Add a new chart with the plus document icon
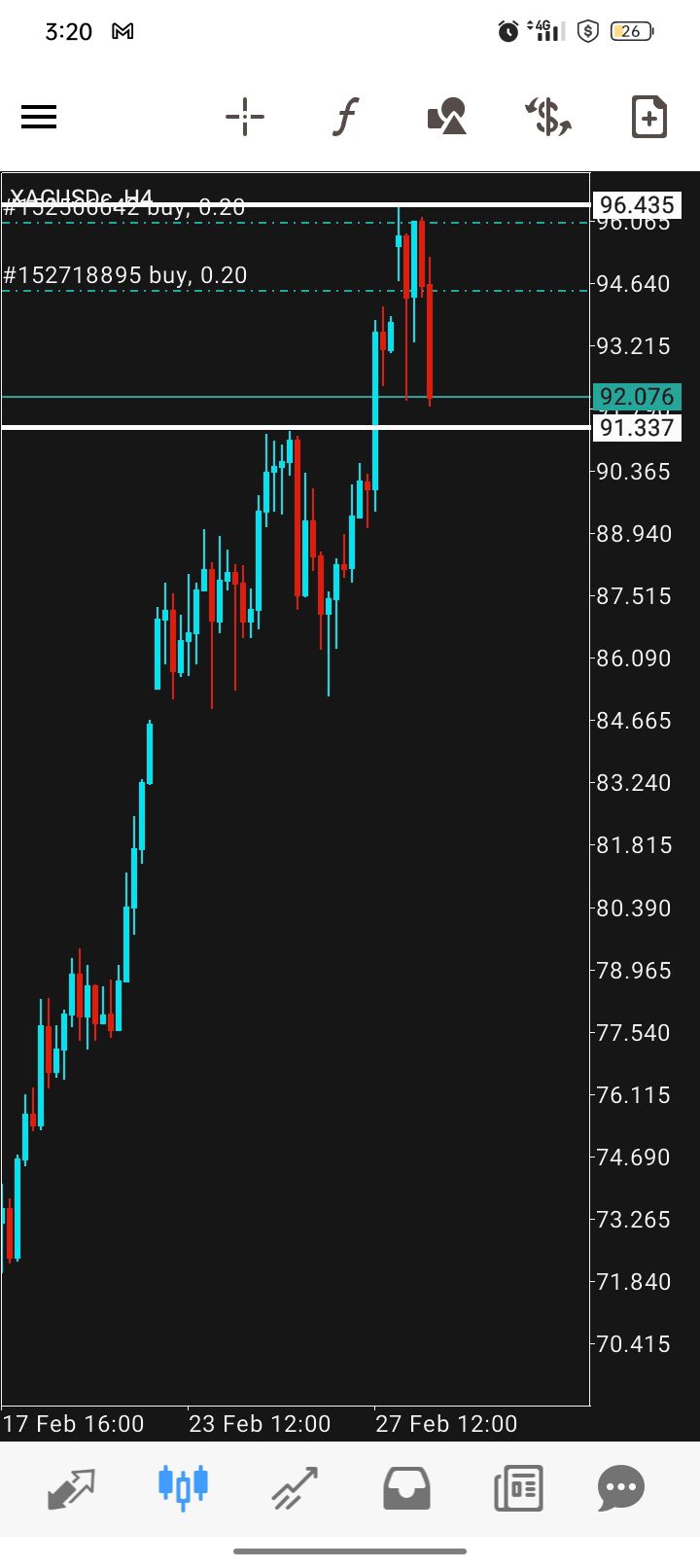The height and width of the screenshot is (1568, 700). click(x=648, y=118)
